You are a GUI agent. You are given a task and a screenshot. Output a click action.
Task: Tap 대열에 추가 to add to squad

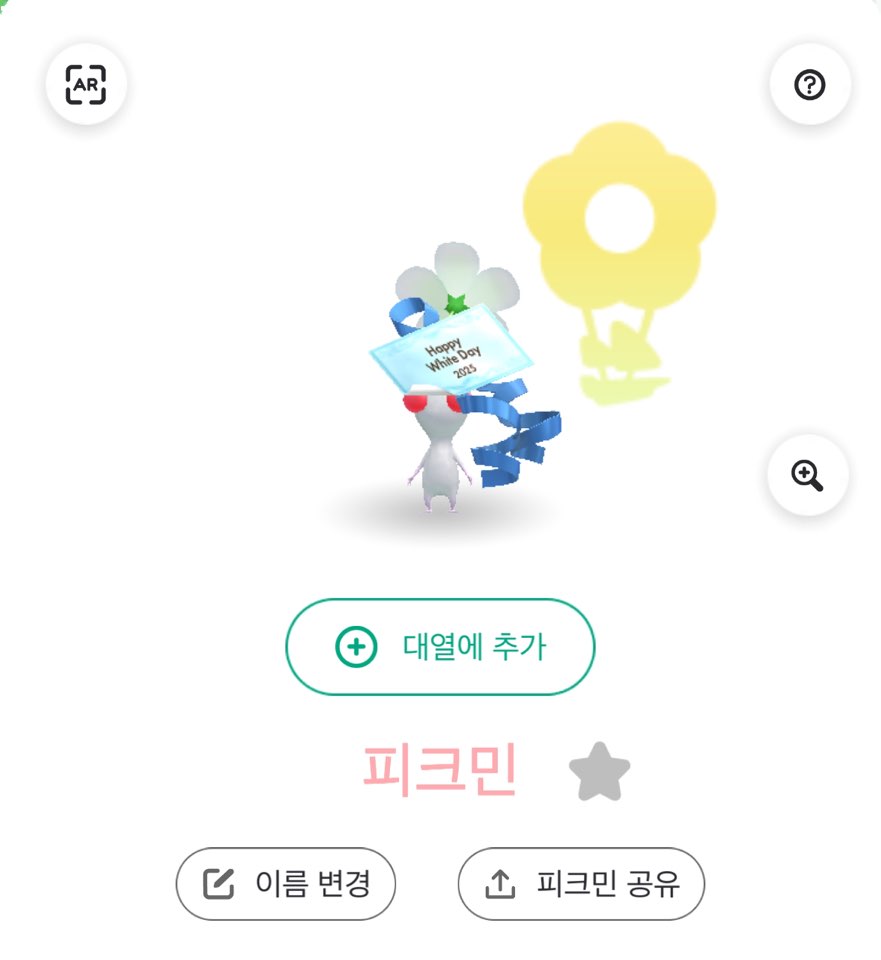point(440,647)
